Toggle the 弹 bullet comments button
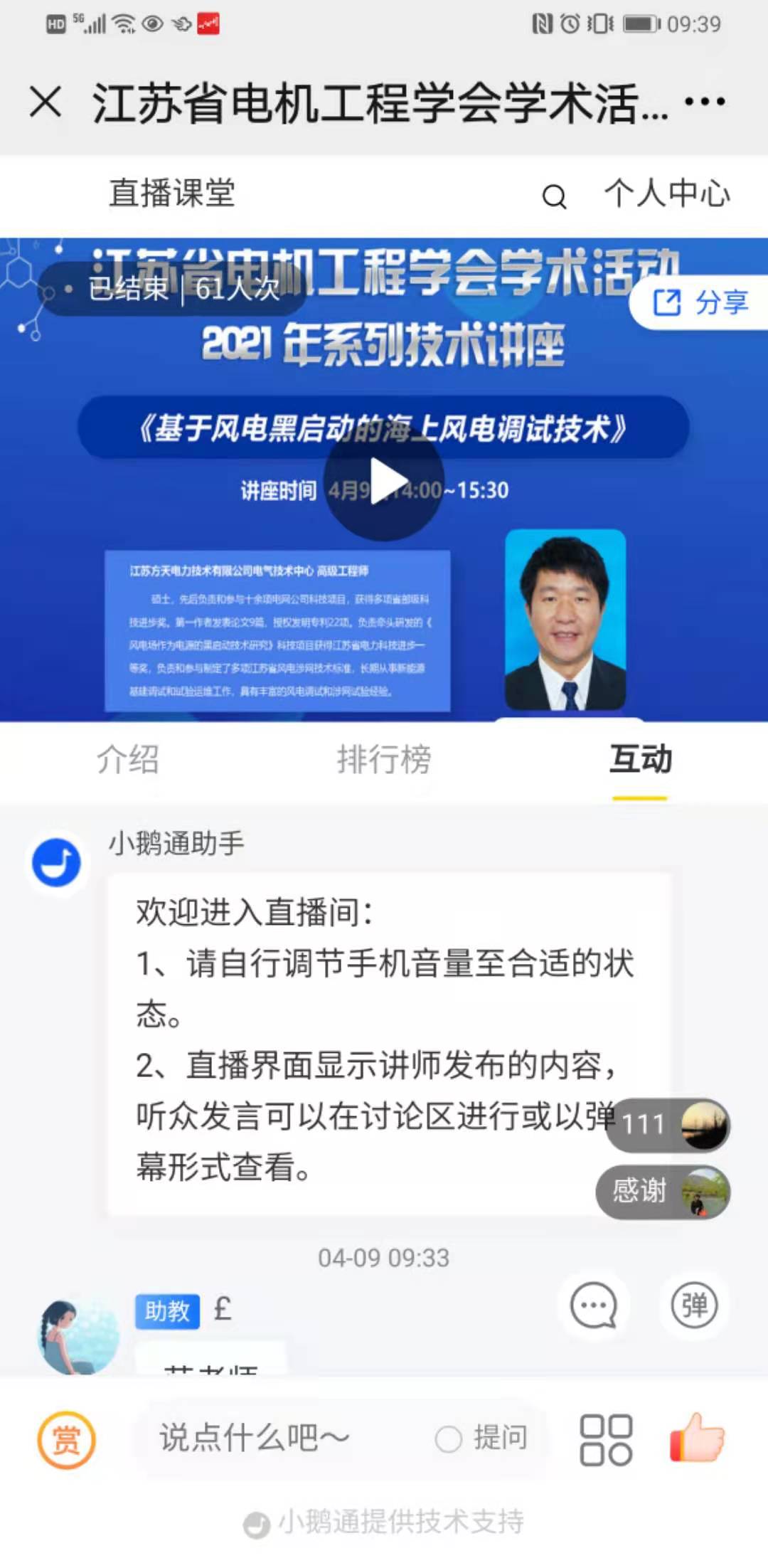Screen dimensions: 768x1568 [x=694, y=1305]
